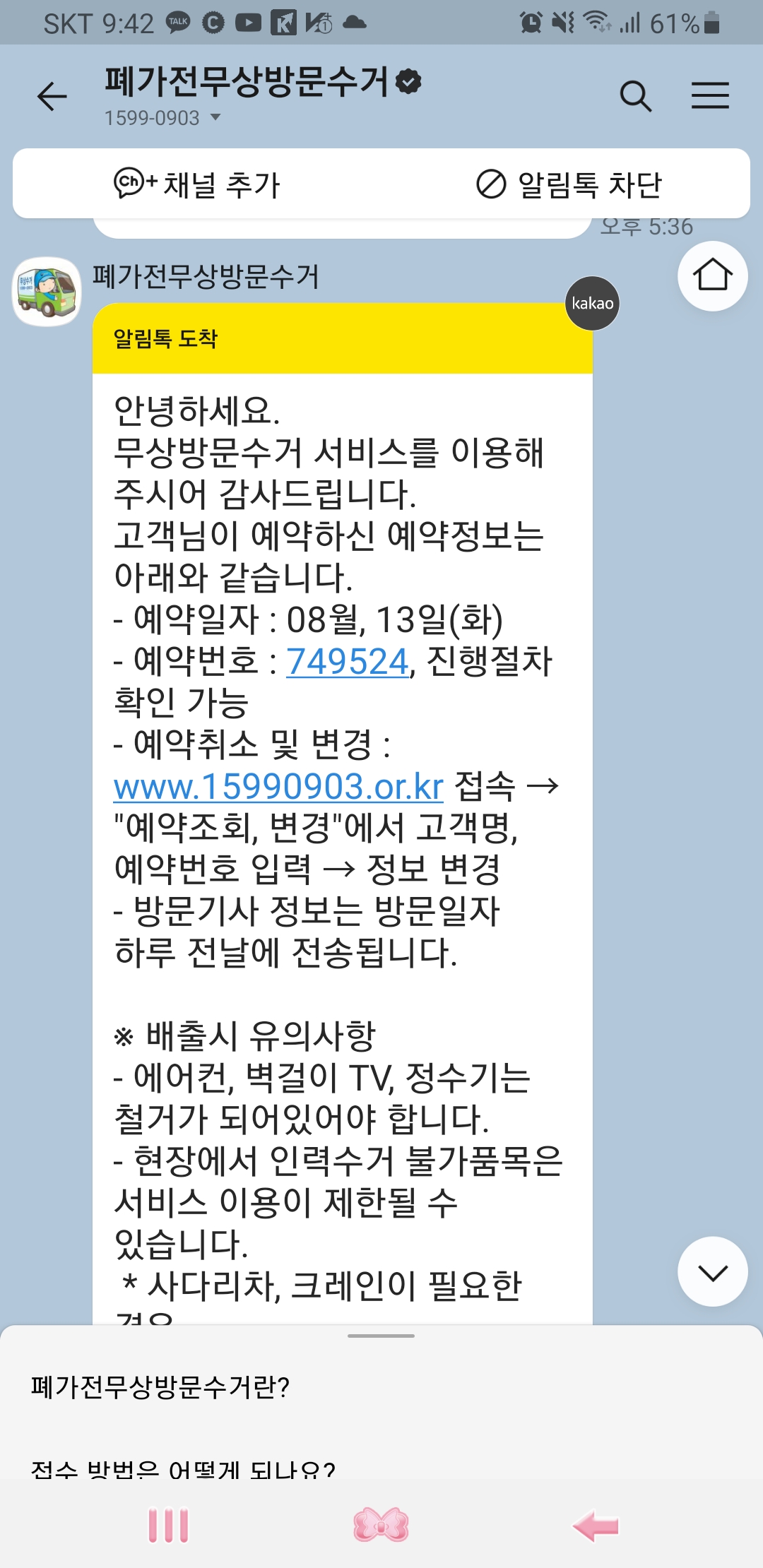Open the channel home icon

712,276
